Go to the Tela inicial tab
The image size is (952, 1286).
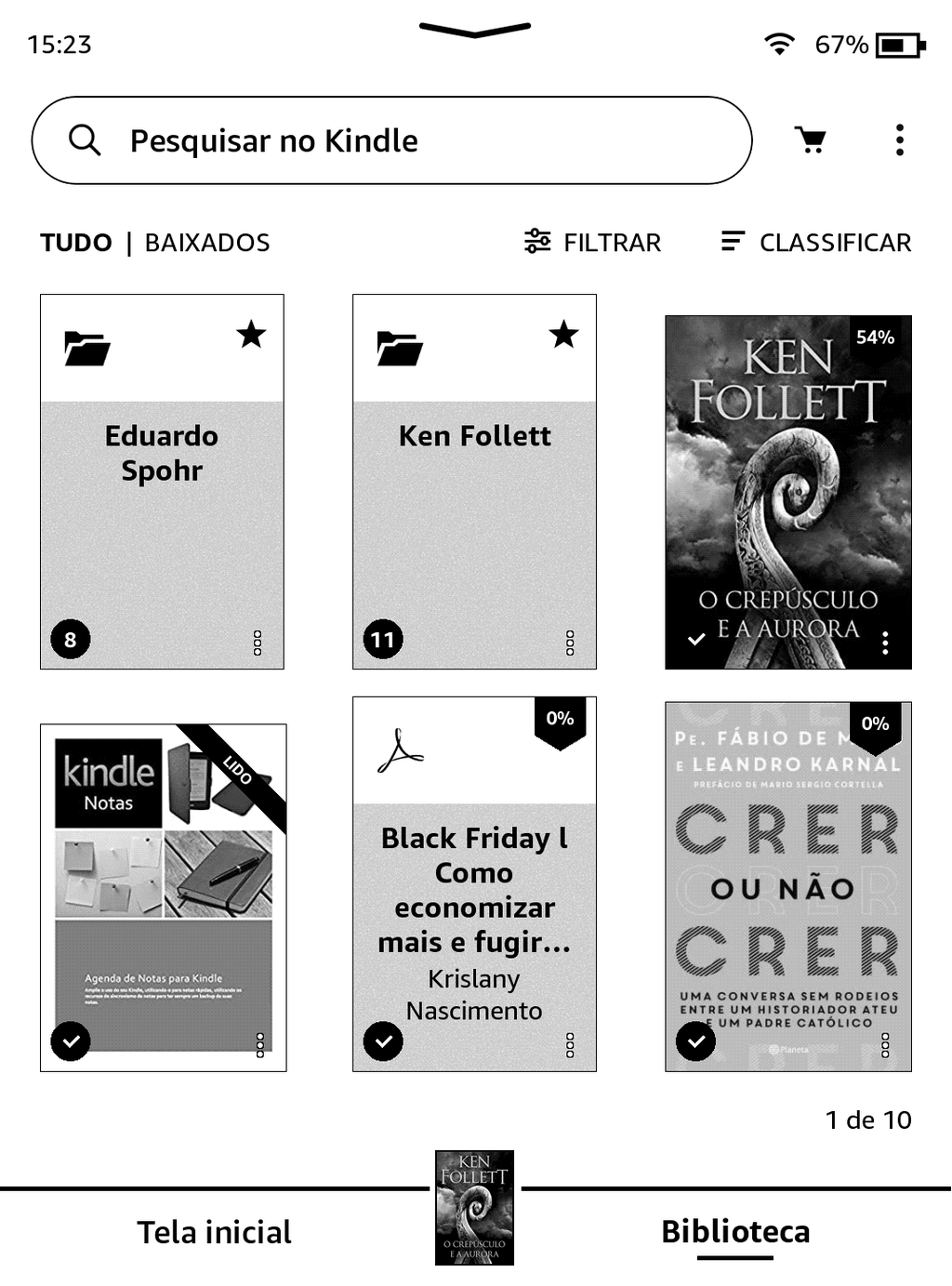point(214,1232)
